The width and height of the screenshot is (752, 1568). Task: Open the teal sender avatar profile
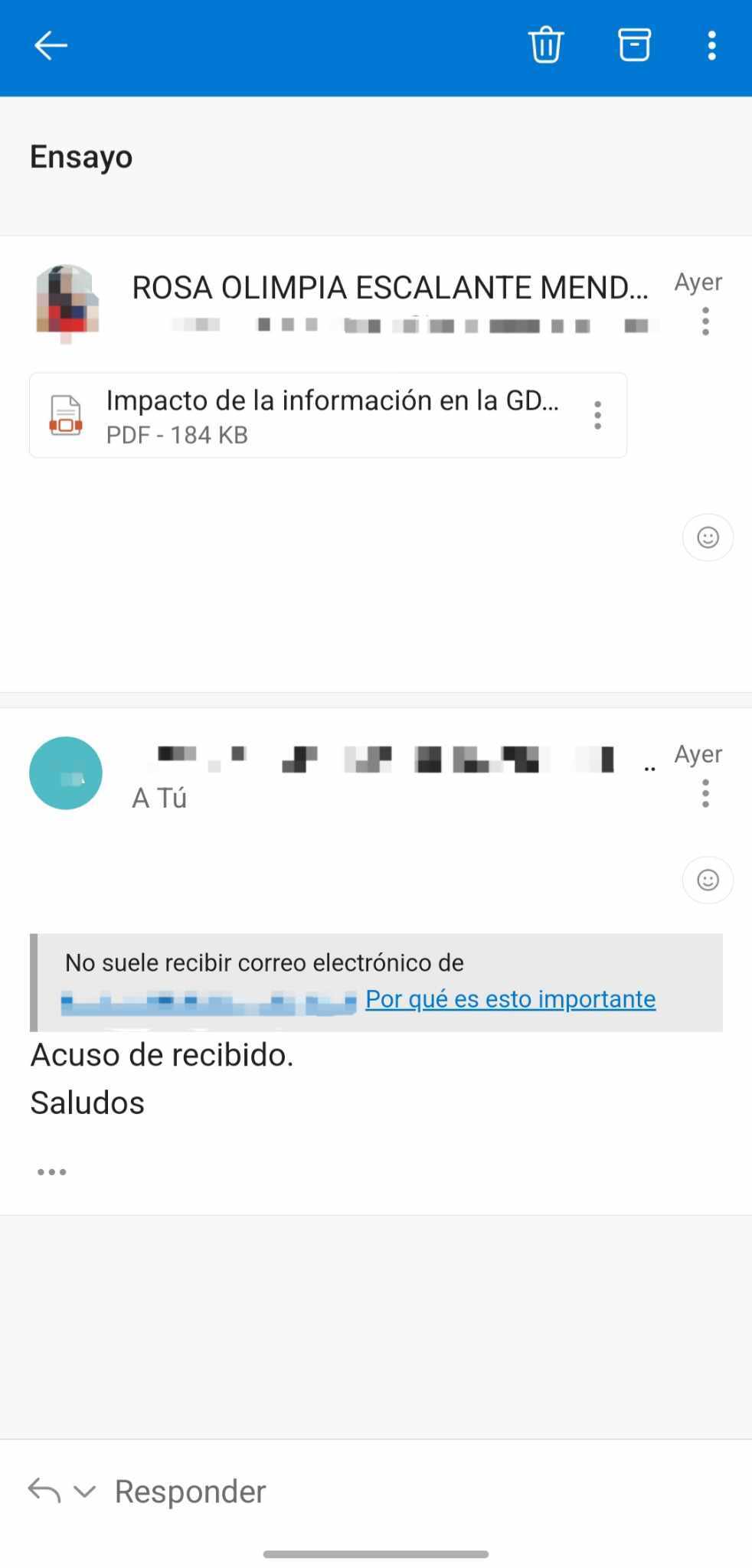[66, 773]
